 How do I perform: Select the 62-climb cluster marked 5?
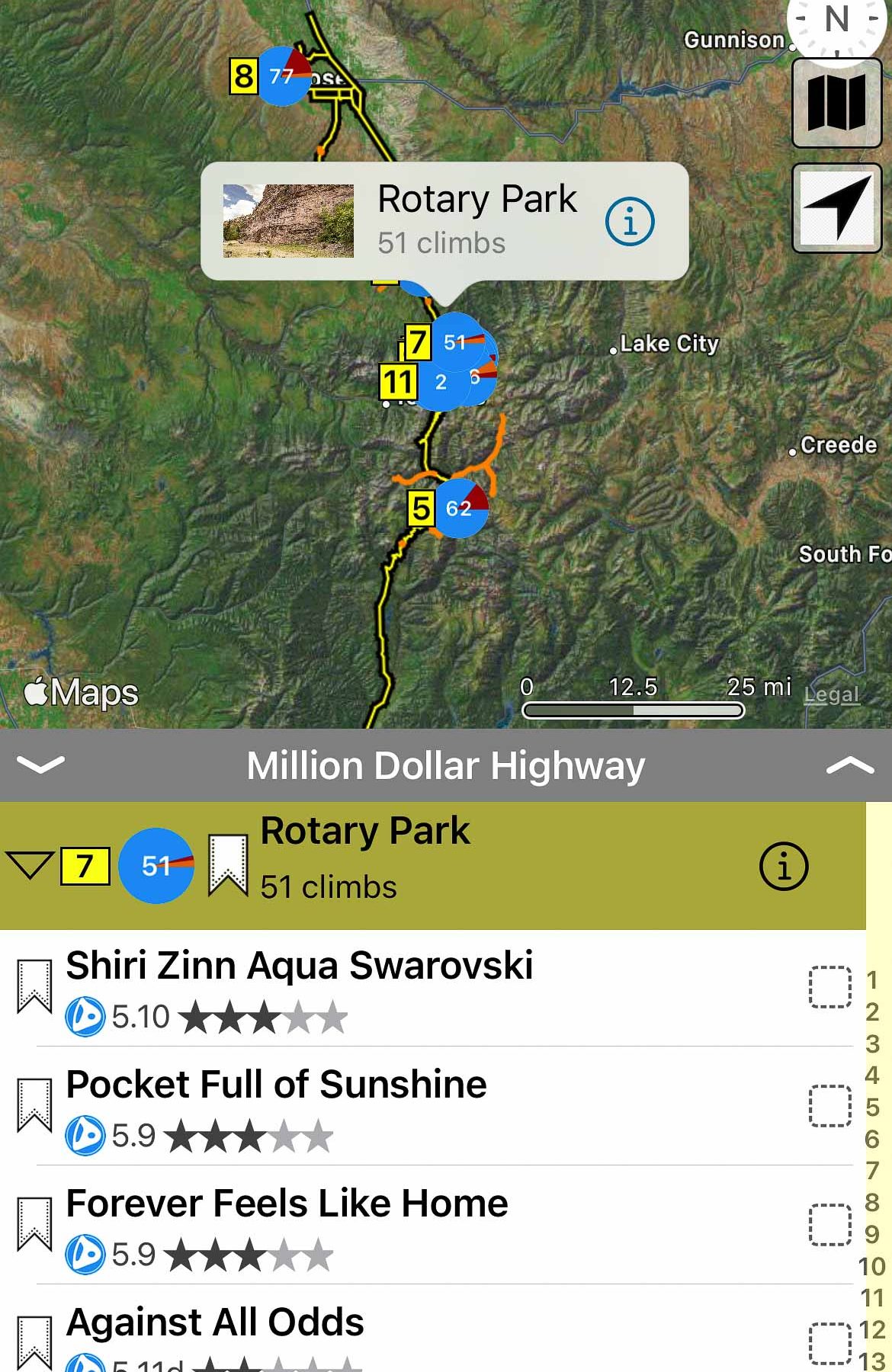click(459, 508)
